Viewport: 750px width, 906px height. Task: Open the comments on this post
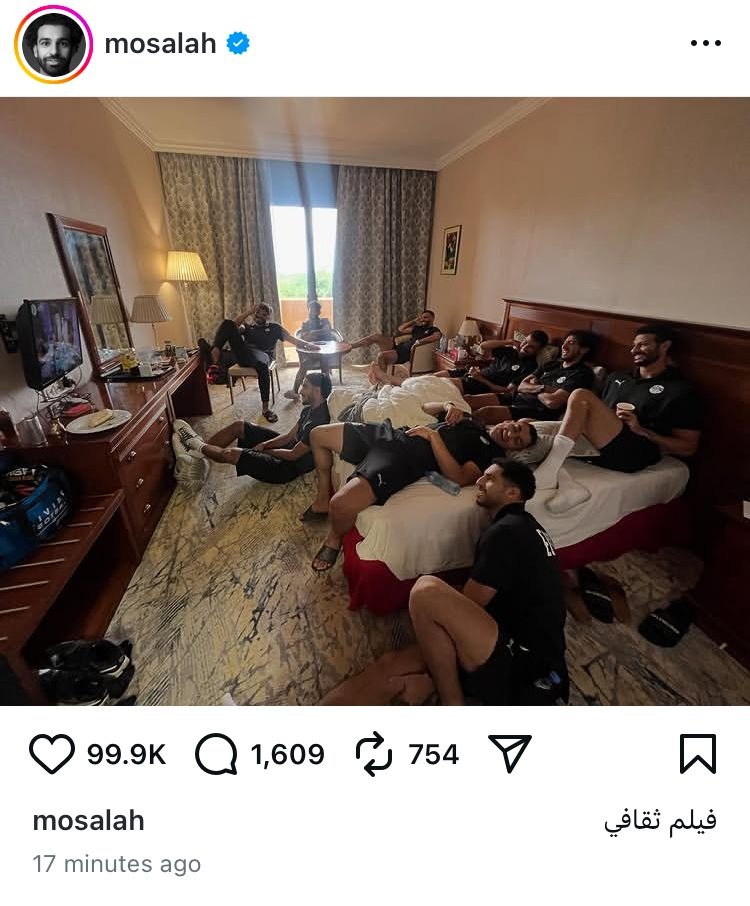(x=216, y=755)
